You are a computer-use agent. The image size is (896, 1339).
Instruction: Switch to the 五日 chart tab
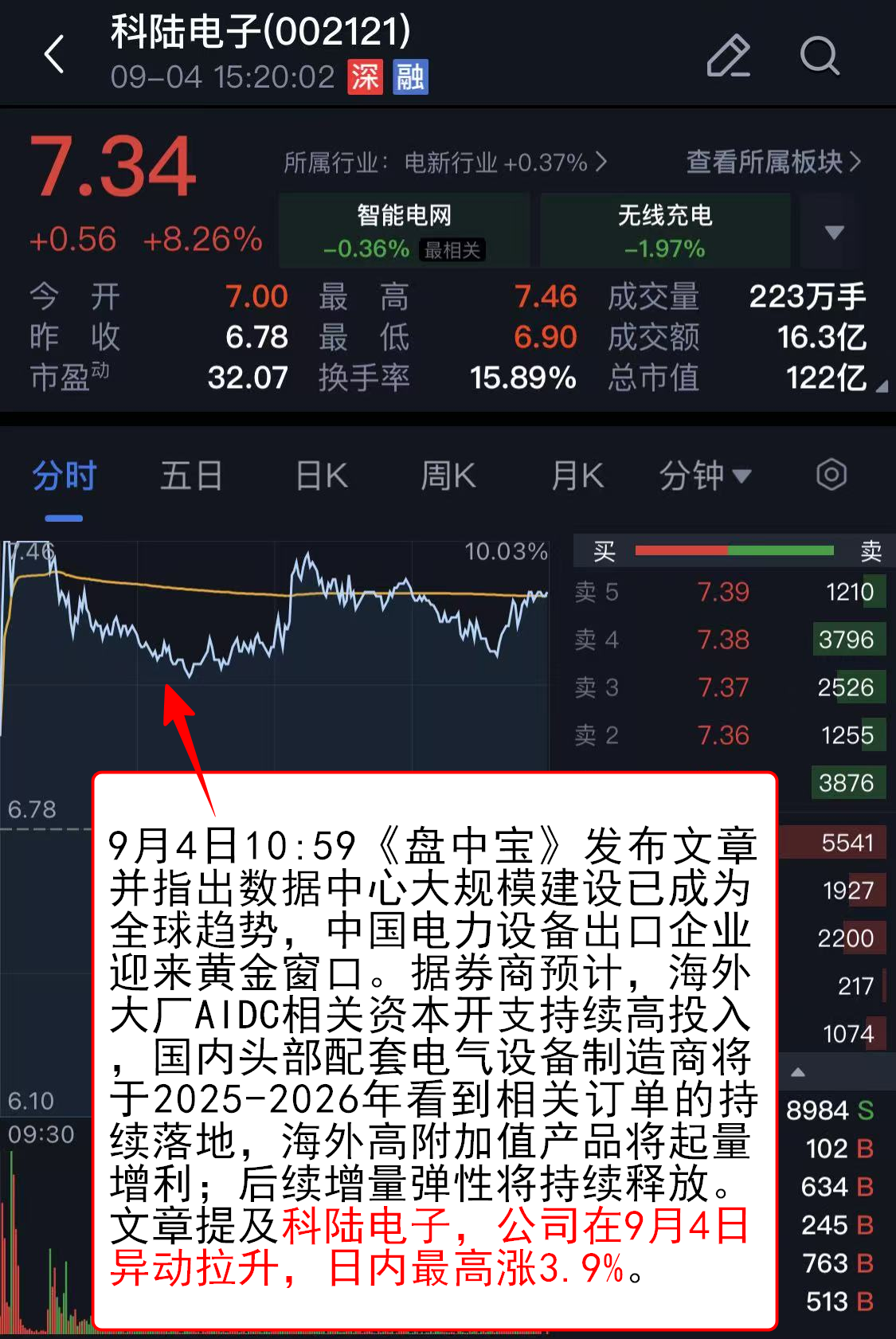pyautogui.click(x=191, y=476)
